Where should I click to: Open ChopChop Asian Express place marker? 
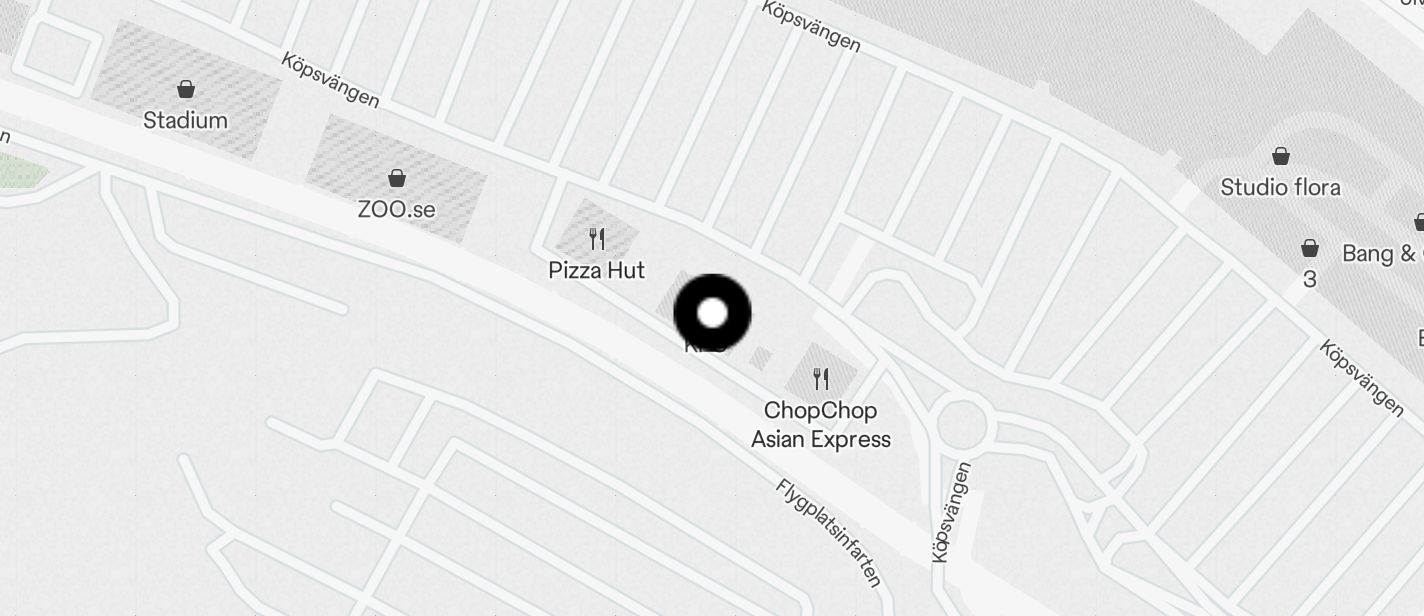pos(821,379)
